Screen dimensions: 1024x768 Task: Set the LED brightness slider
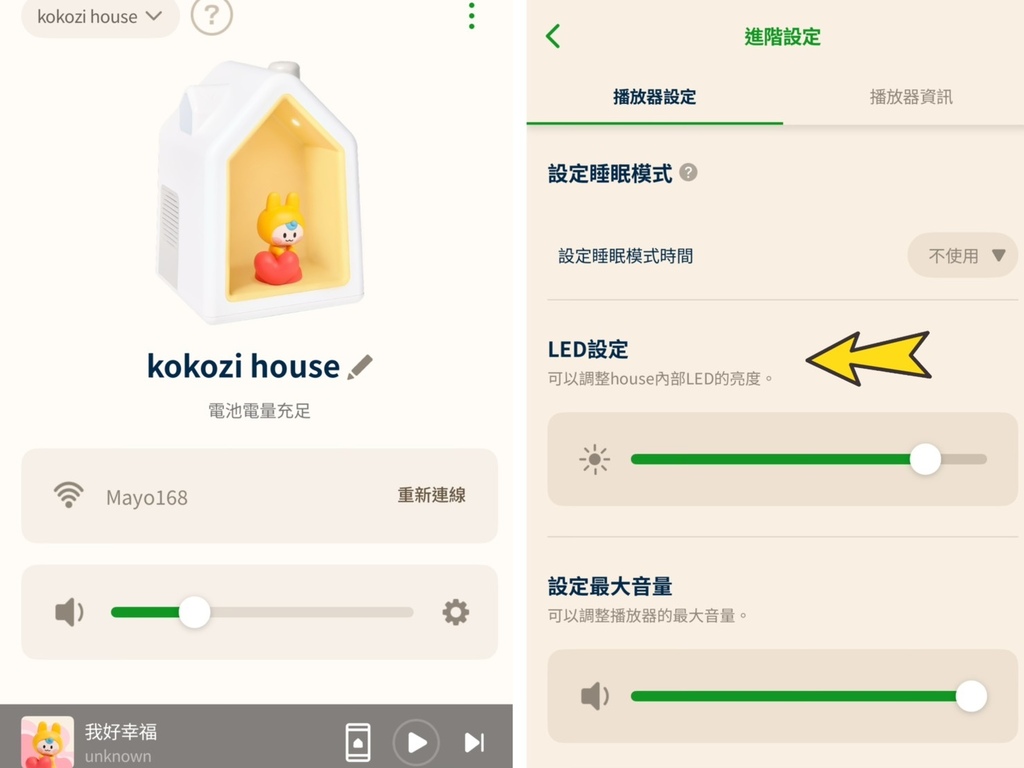[925, 460]
